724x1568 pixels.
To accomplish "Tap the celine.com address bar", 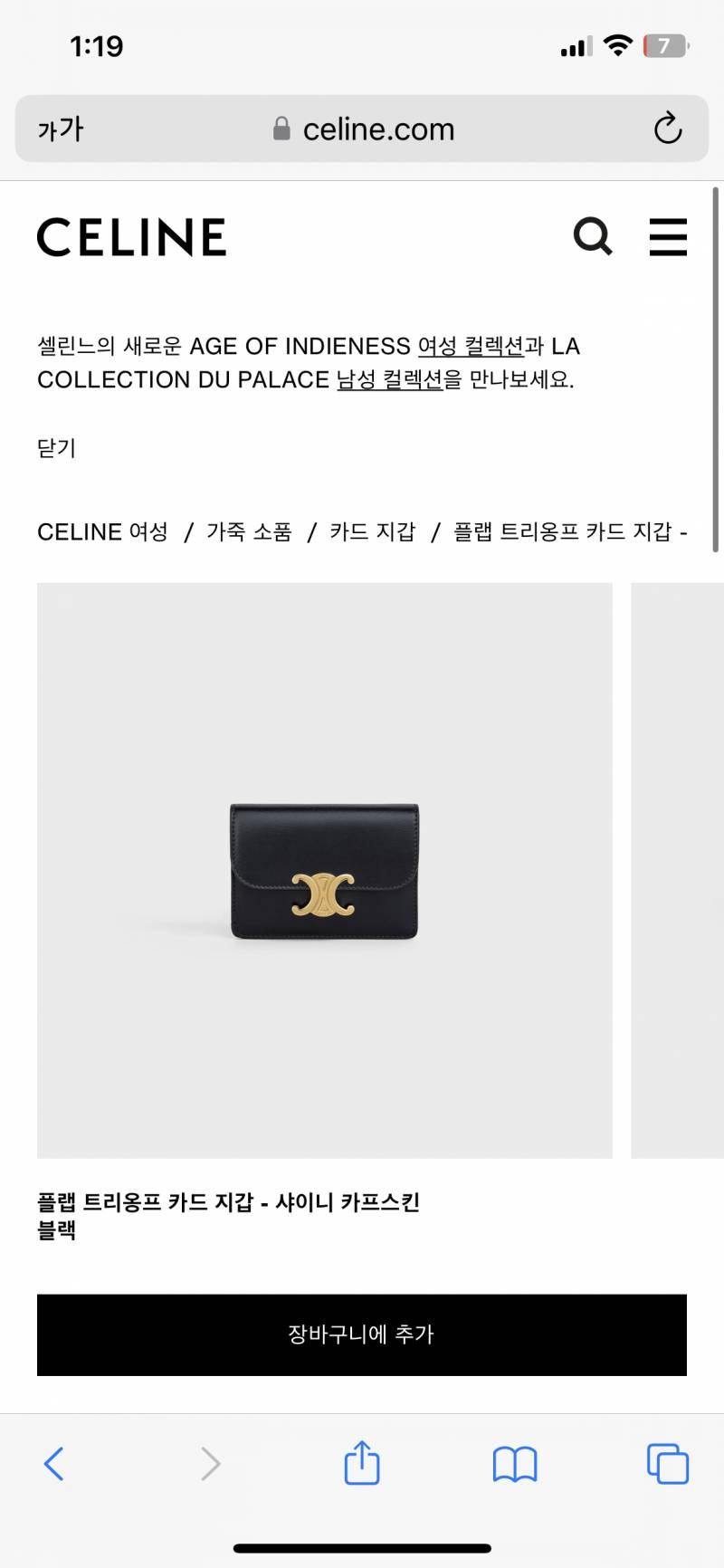I will pos(362,129).
